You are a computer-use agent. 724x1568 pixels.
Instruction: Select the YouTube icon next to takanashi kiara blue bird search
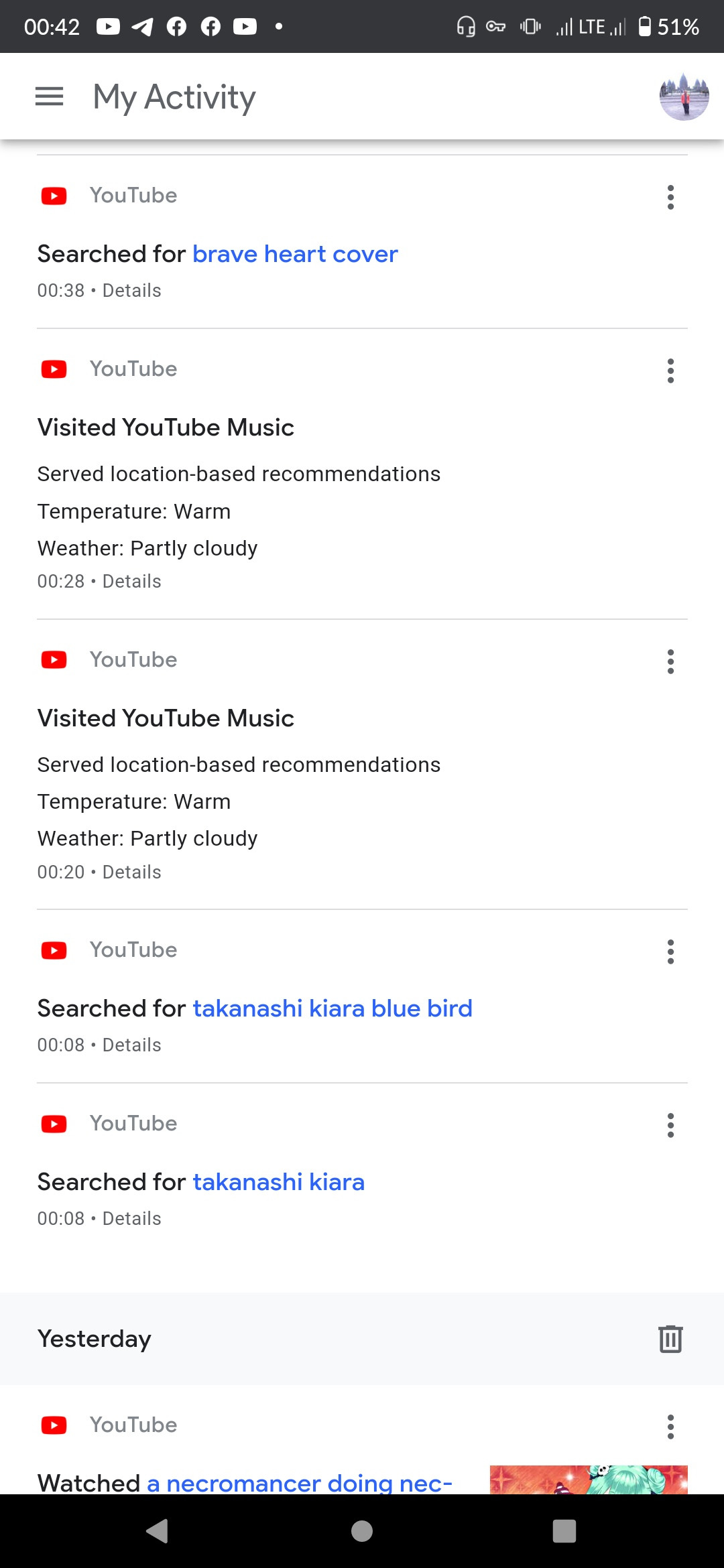(x=53, y=950)
